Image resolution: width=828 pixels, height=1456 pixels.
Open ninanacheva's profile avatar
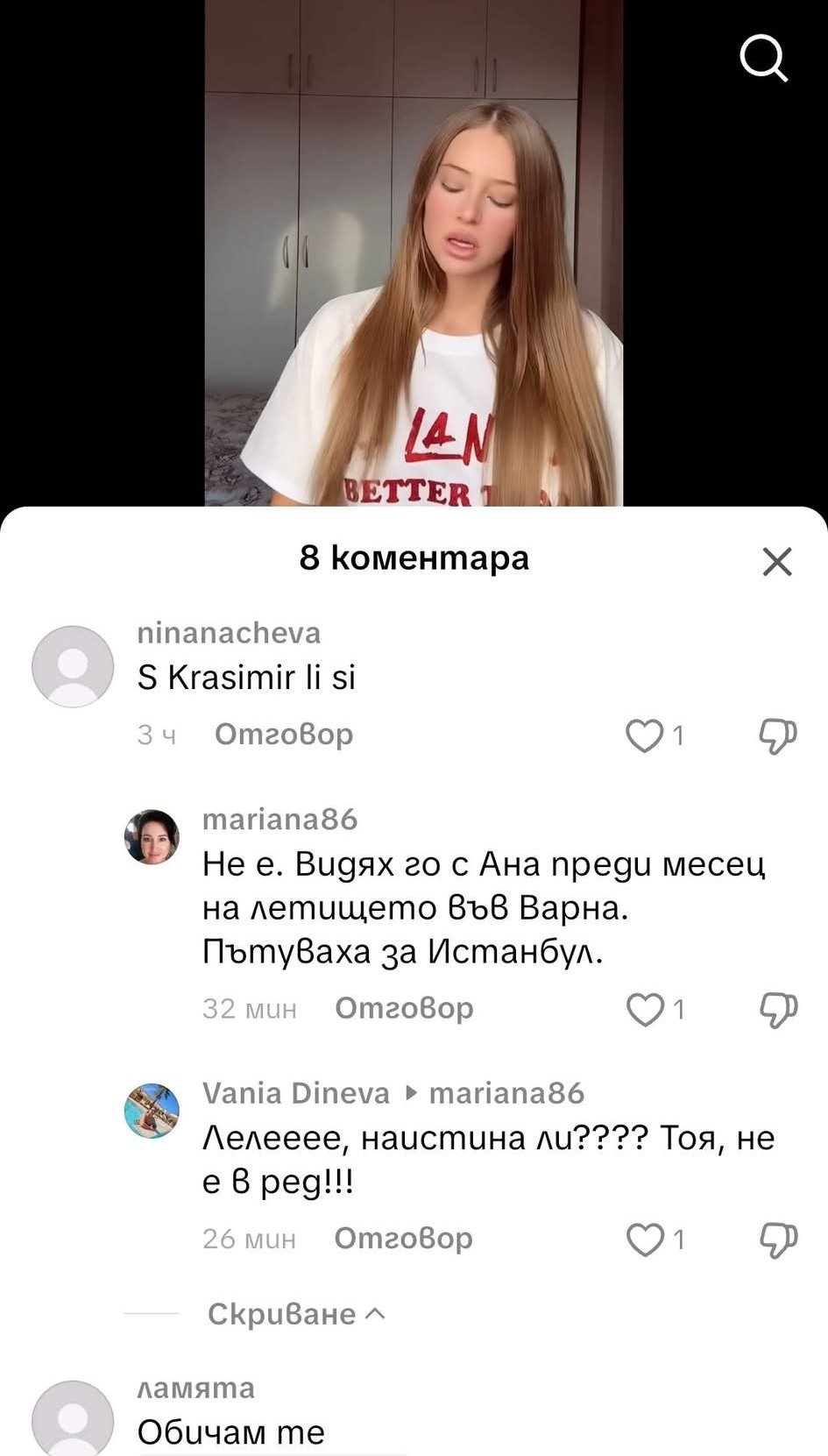[x=73, y=666]
